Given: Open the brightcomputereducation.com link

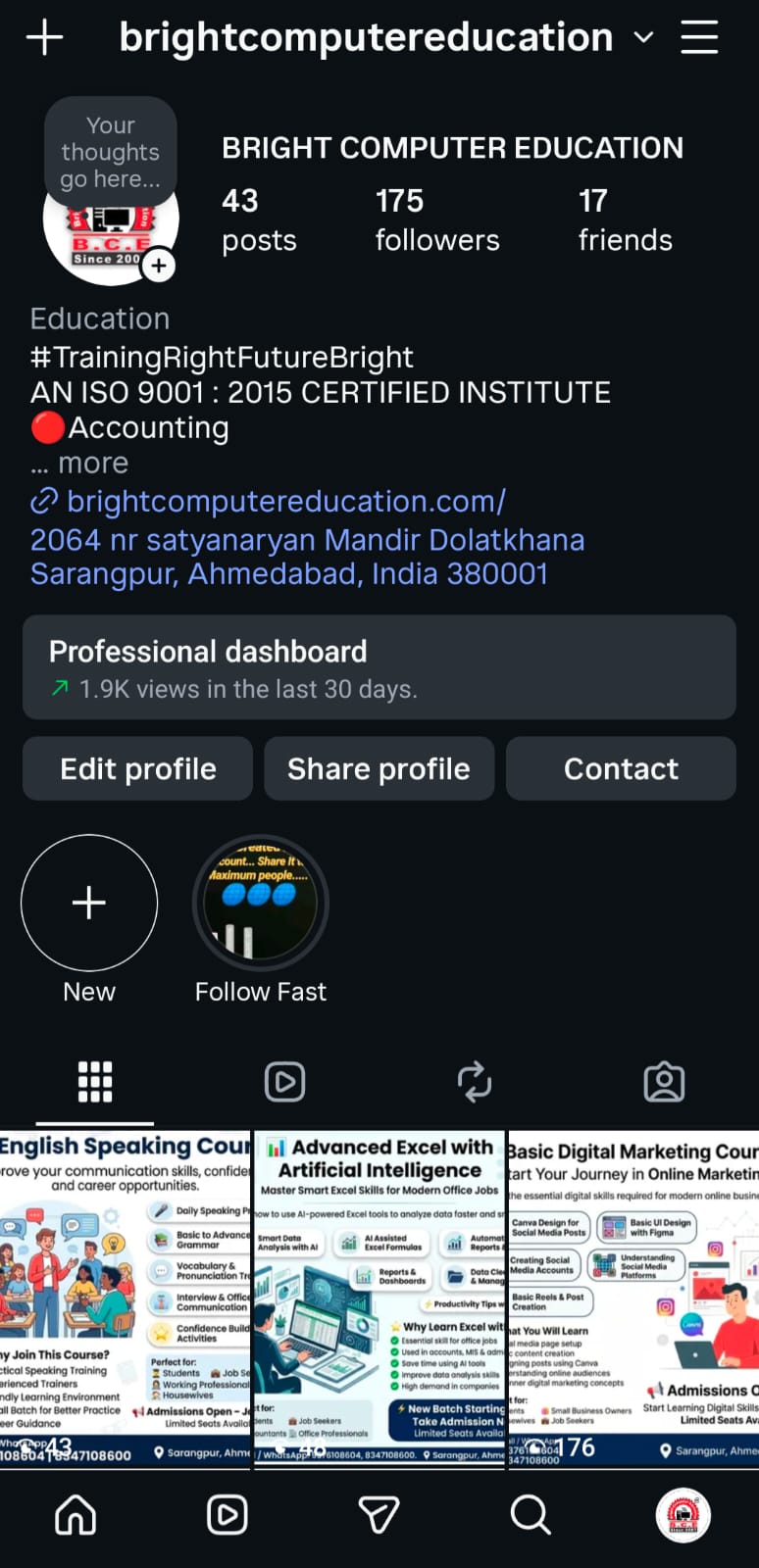Looking at the screenshot, I should pyautogui.click(x=285, y=501).
